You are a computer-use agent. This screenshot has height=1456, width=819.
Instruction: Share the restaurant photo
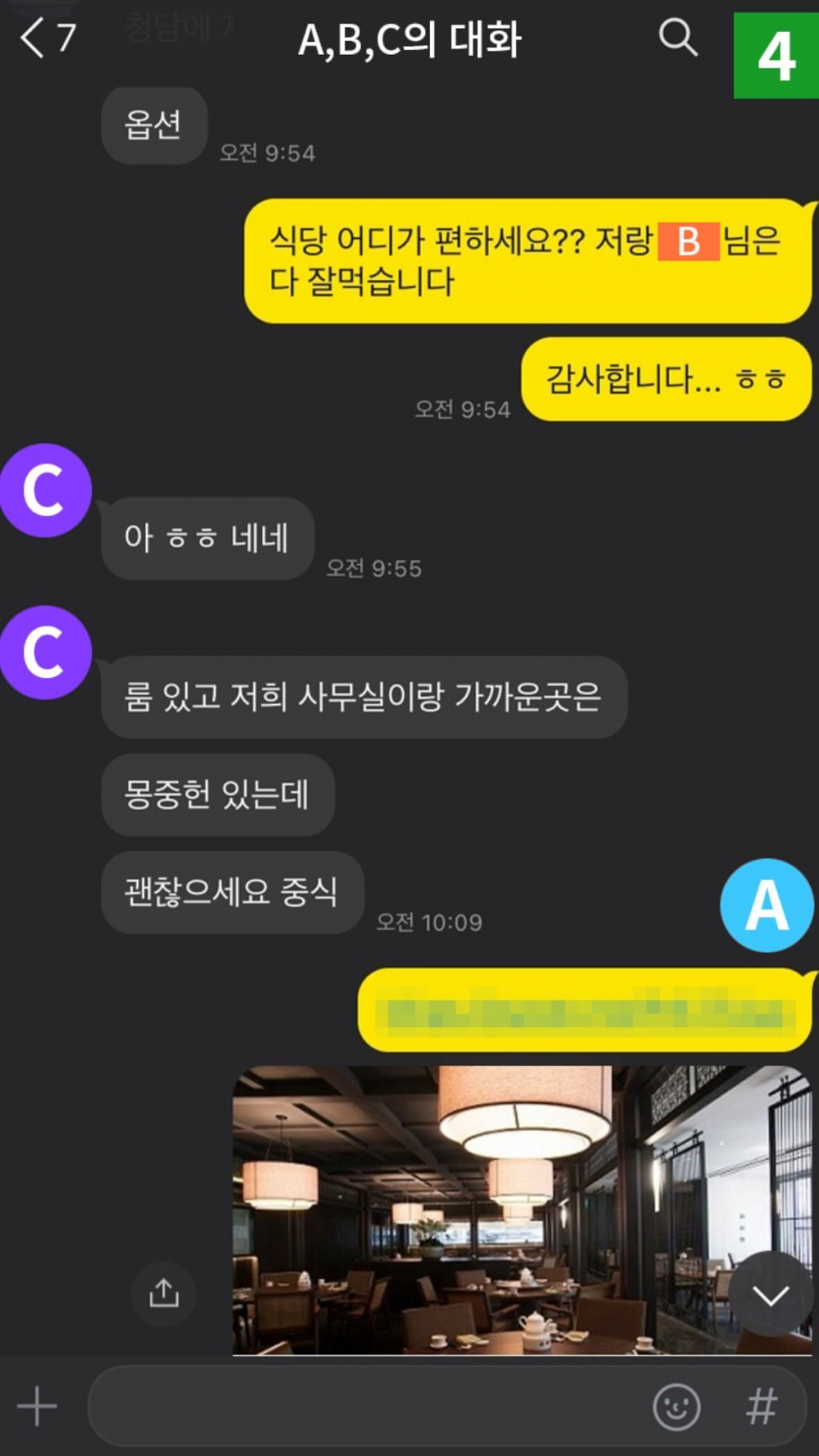pyautogui.click(x=164, y=1293)
